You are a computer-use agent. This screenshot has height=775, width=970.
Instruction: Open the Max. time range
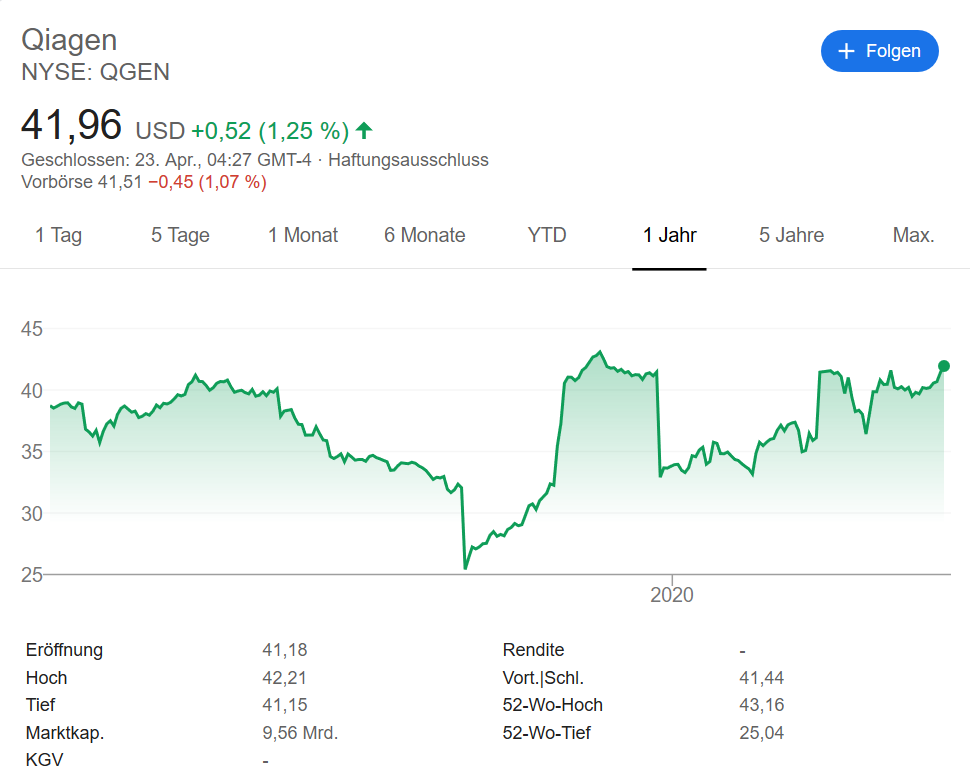(913, 236)
